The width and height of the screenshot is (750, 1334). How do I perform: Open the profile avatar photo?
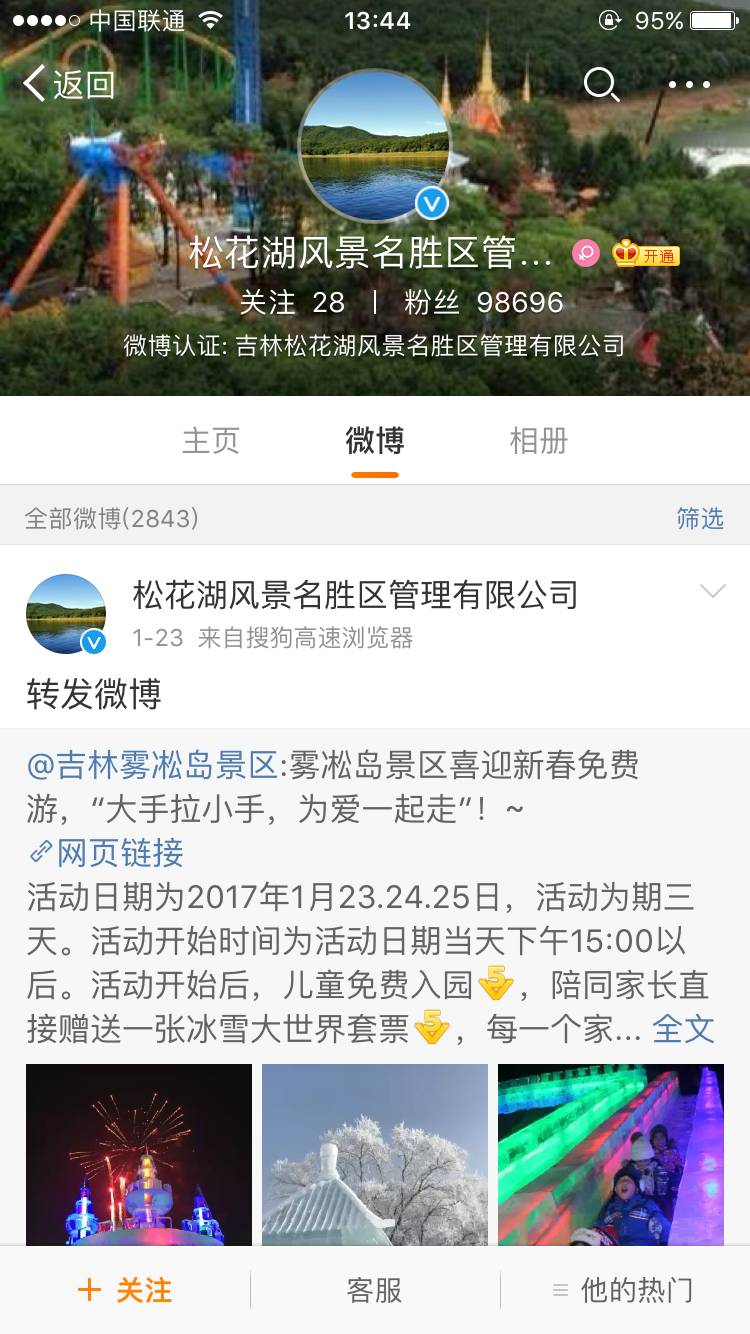(x=374, y=146)
